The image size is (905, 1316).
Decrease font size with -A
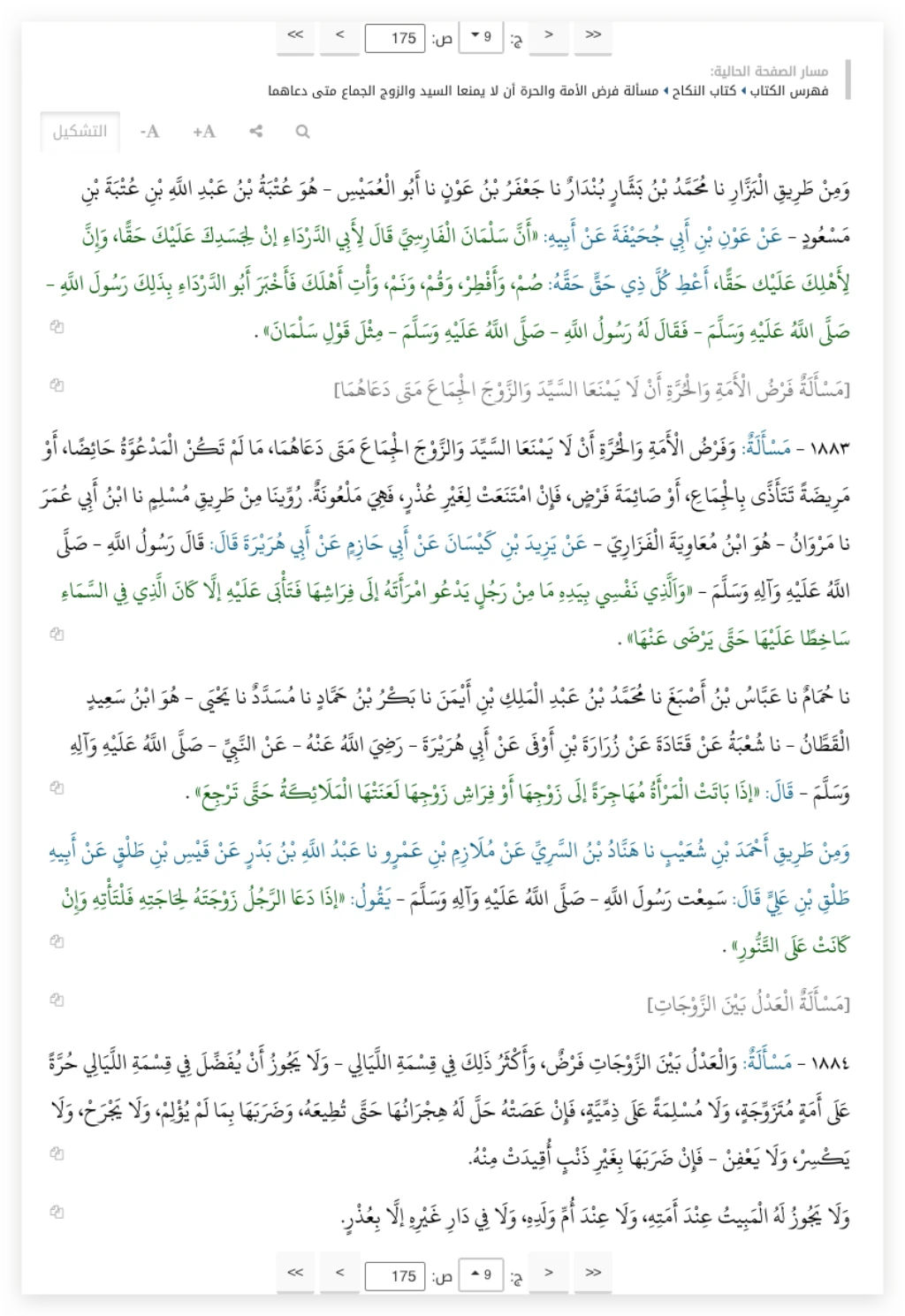coord(149,132)
